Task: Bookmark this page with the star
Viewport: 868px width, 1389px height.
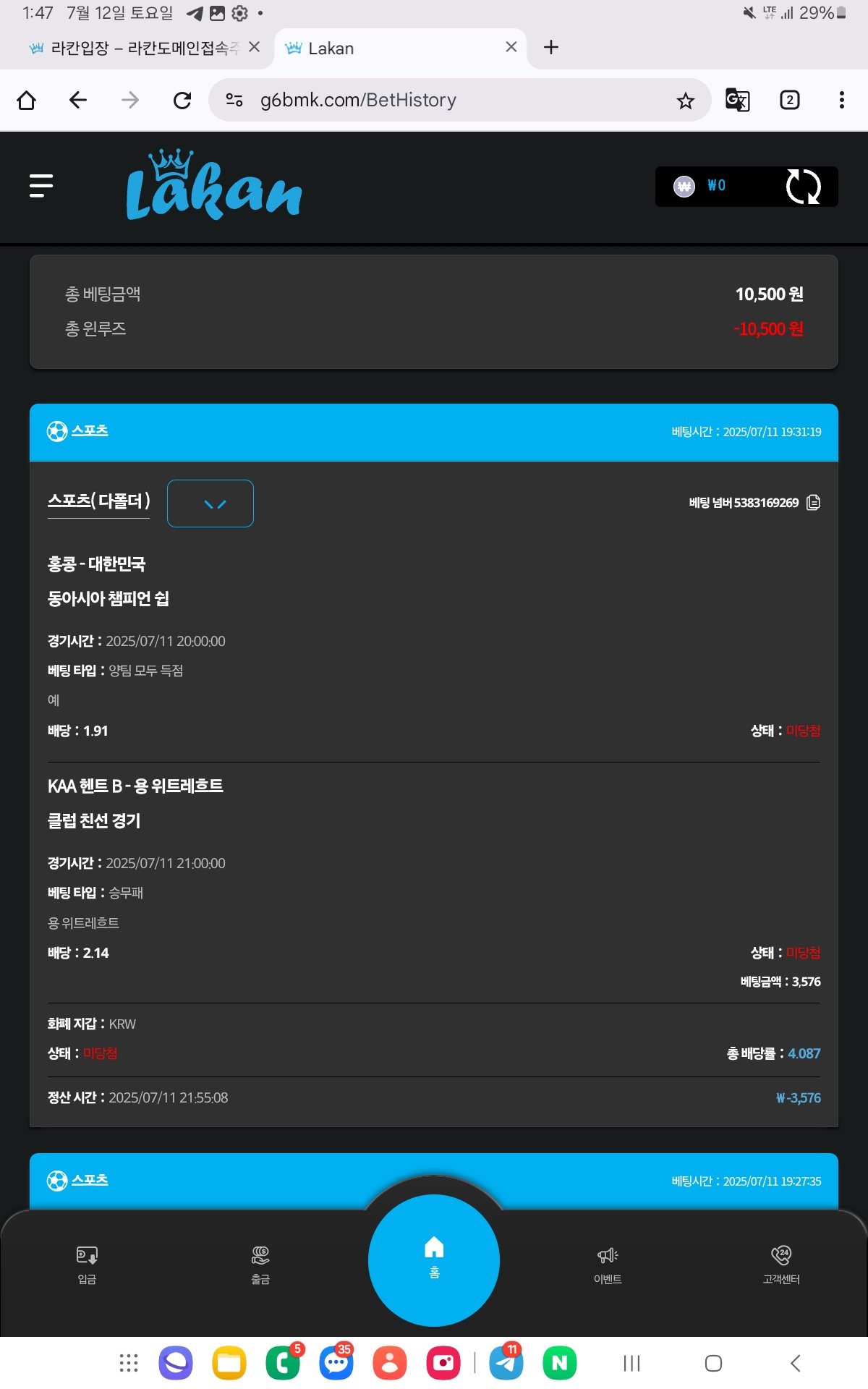Action: pos(685,101)
